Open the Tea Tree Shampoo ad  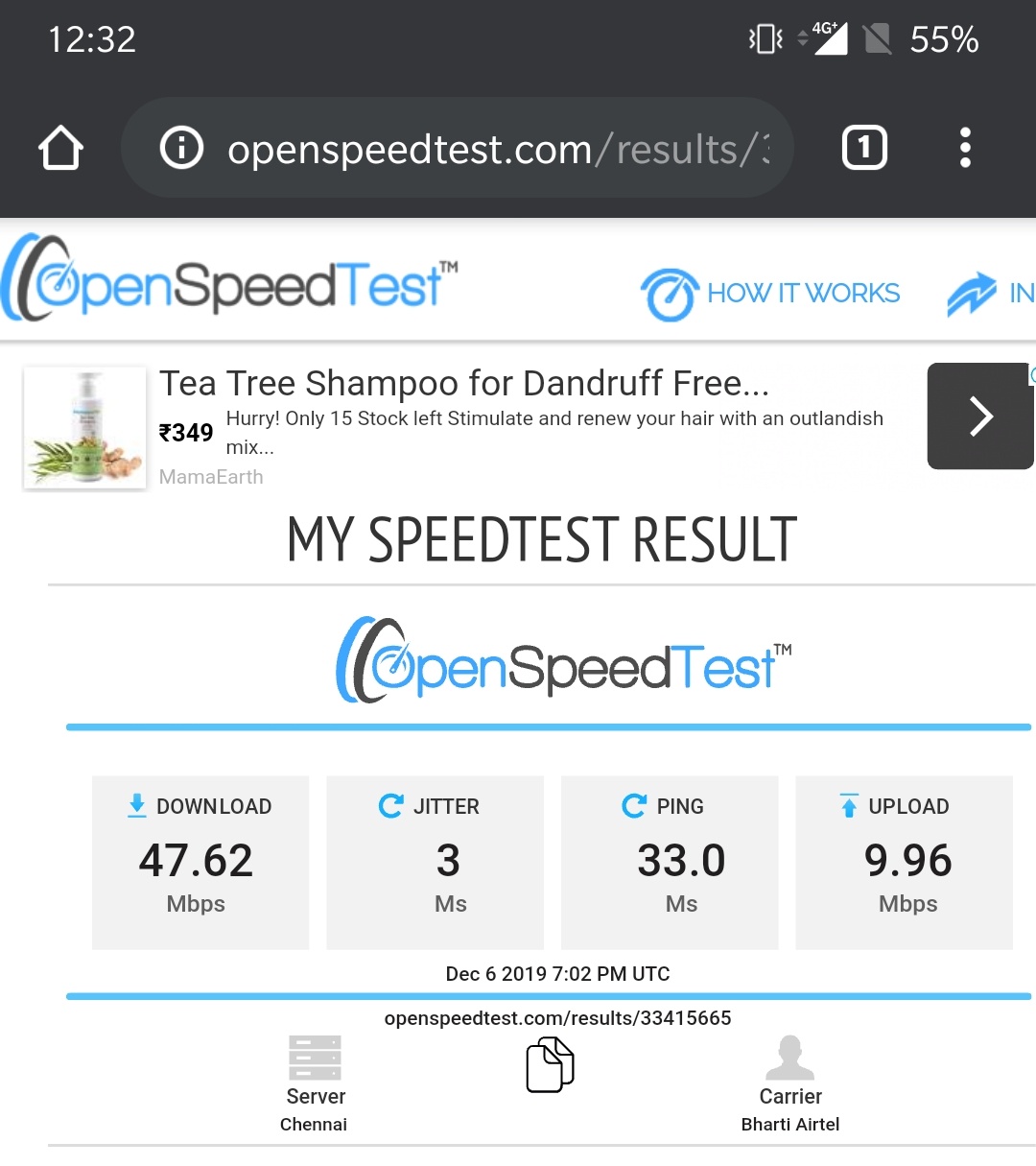click(x=463, y=384)
